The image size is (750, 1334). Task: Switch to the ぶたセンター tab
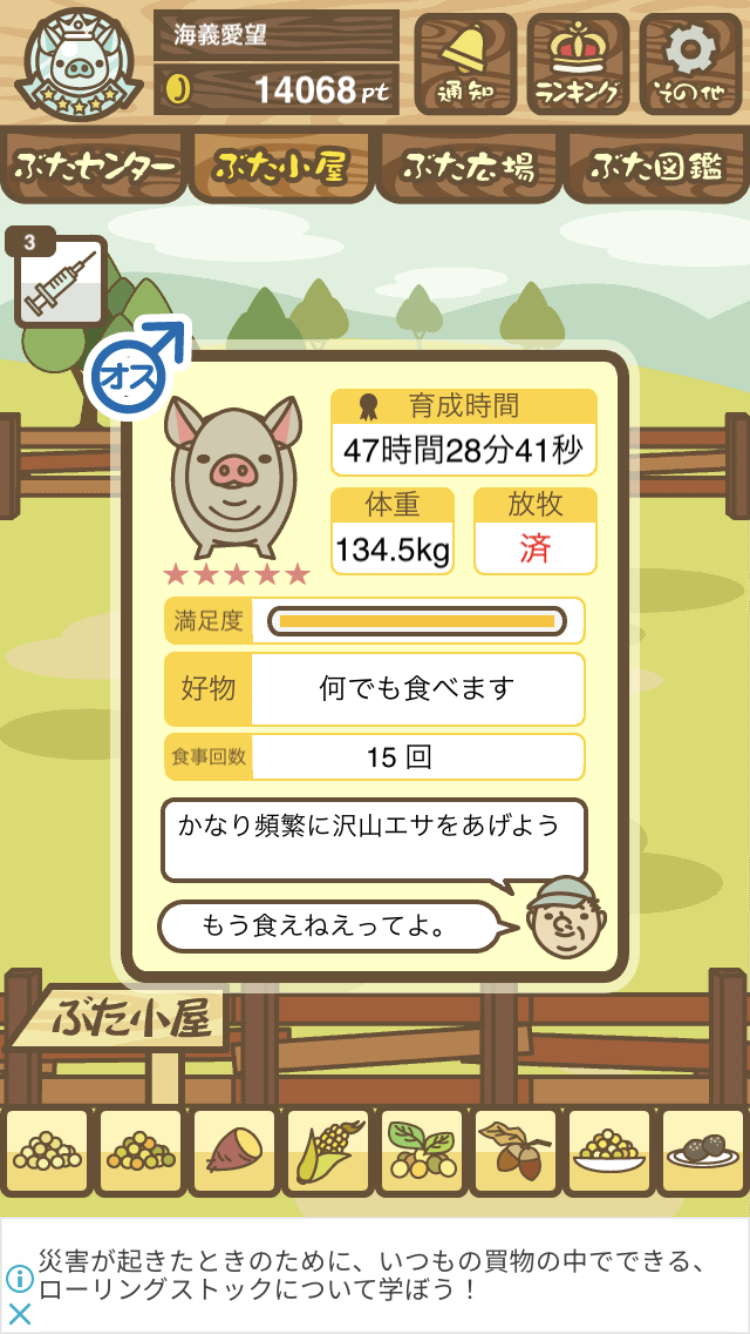(95, 166)
